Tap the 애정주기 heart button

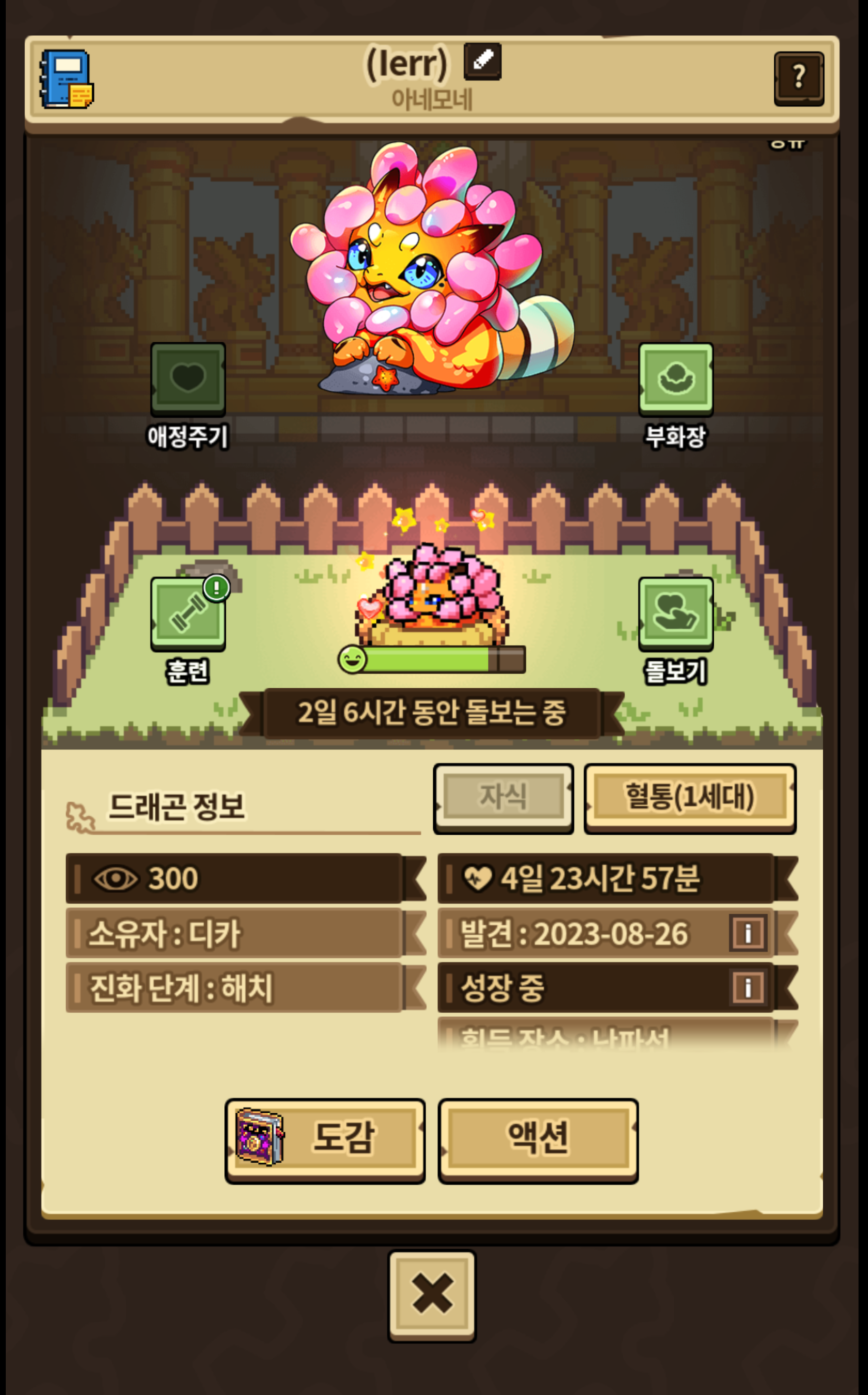point(188,379)
